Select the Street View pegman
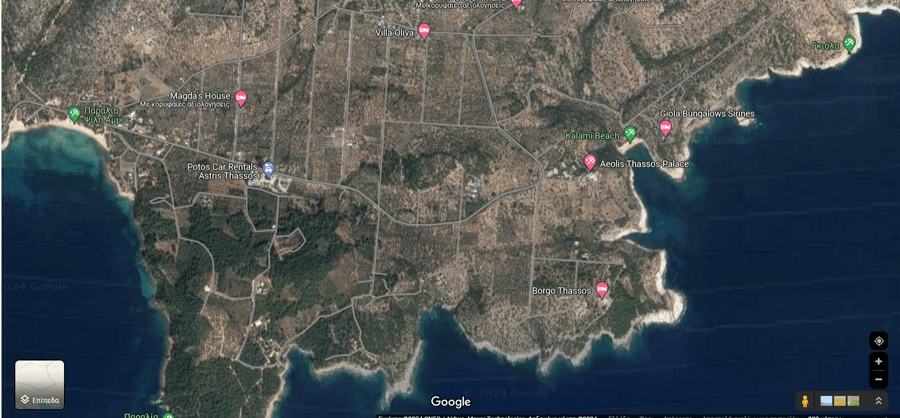Screen dimensions: 900x418 (805, 401)
